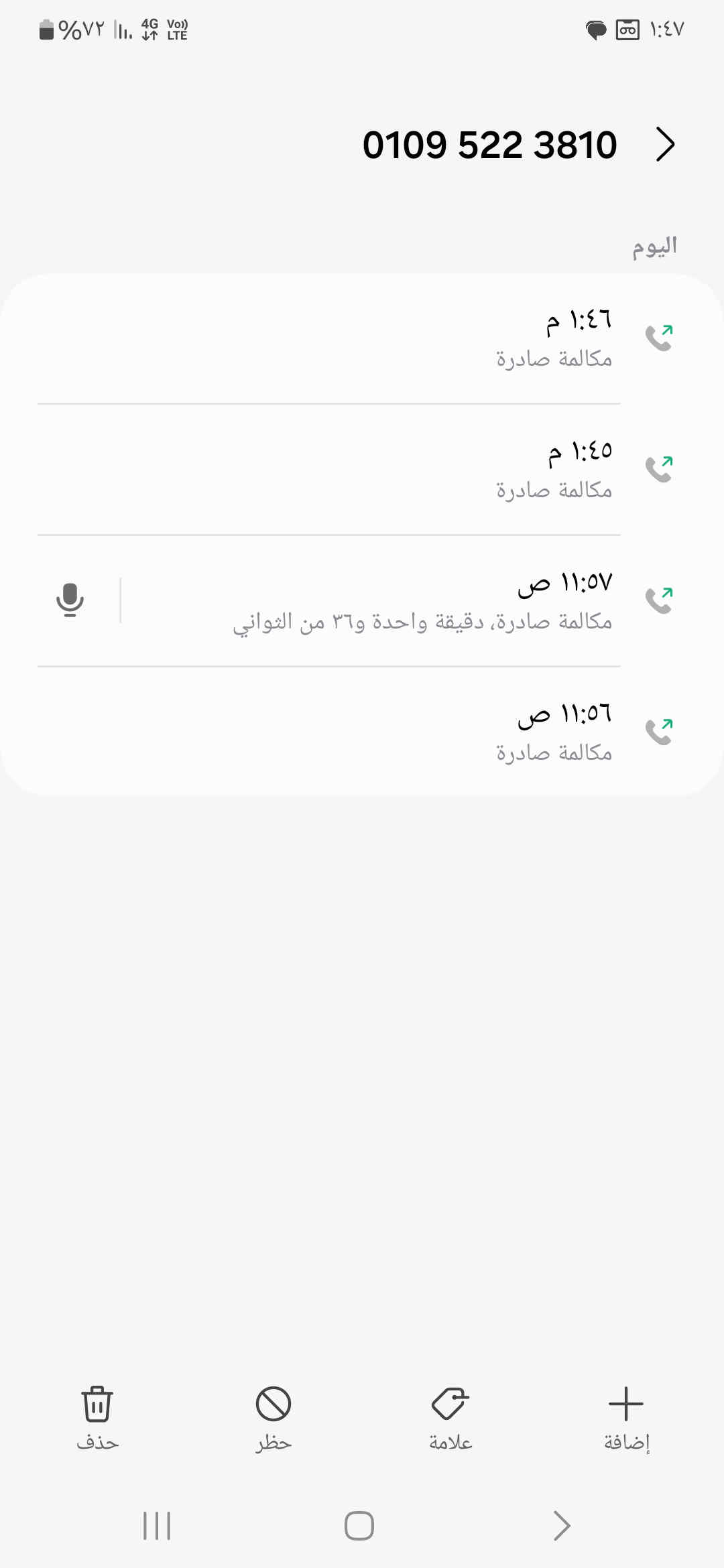
Task: Go to the home screen
Action: [359, 1526]
